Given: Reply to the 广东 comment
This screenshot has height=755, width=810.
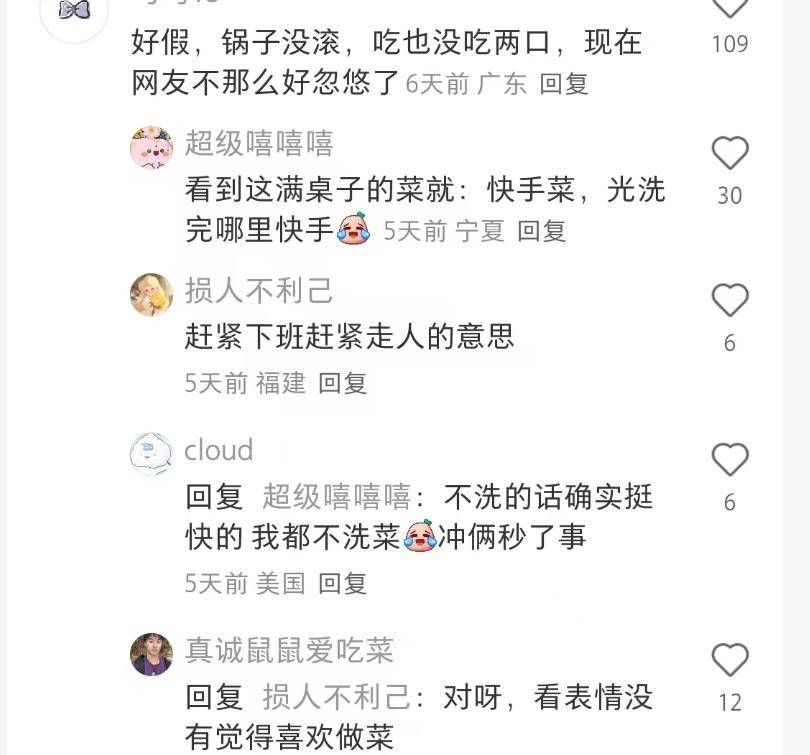Looking at the screenshot, I should [x=564, y=84].
